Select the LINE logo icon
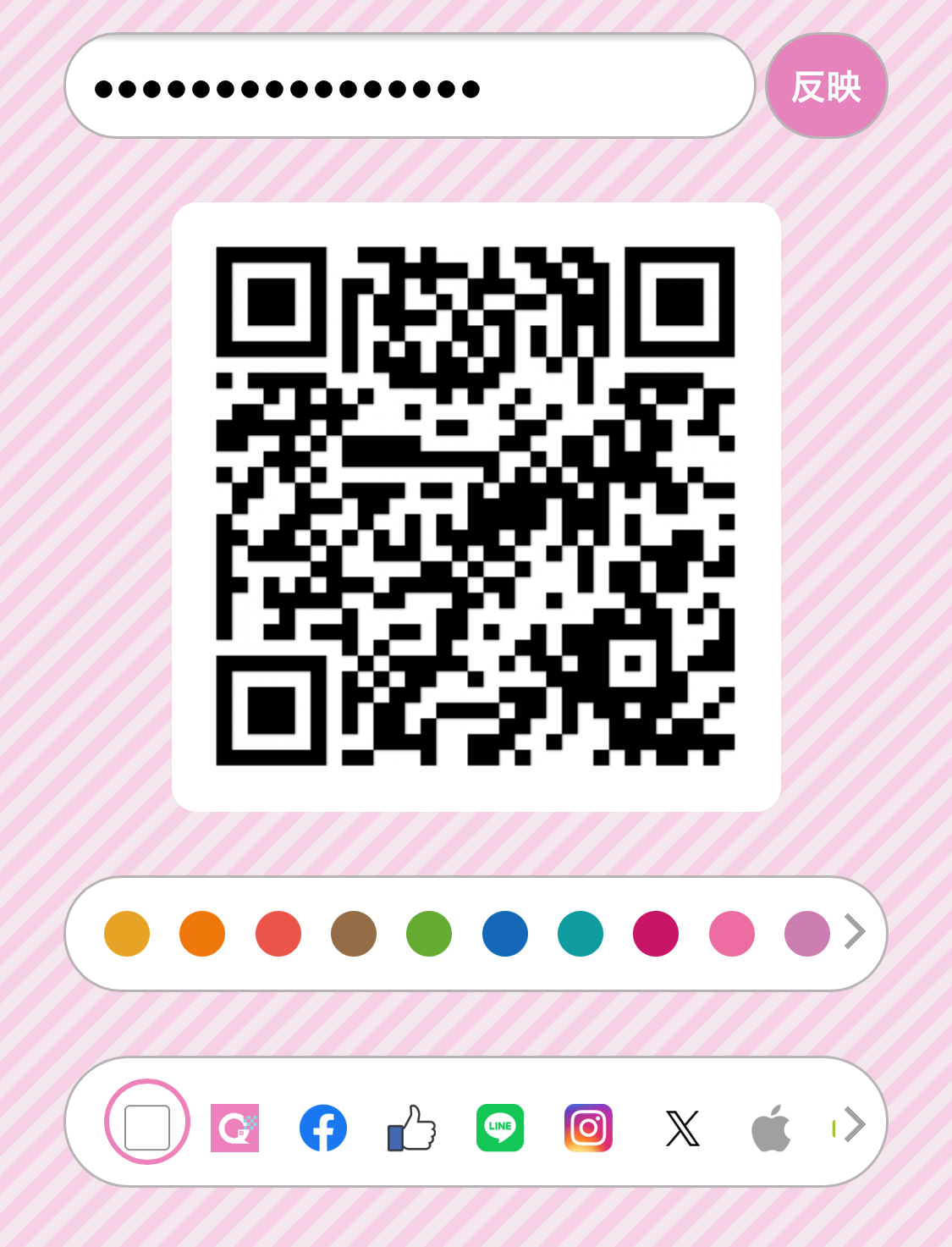The height and width of the screenshot is (1247, 952). pos(500,1128)
